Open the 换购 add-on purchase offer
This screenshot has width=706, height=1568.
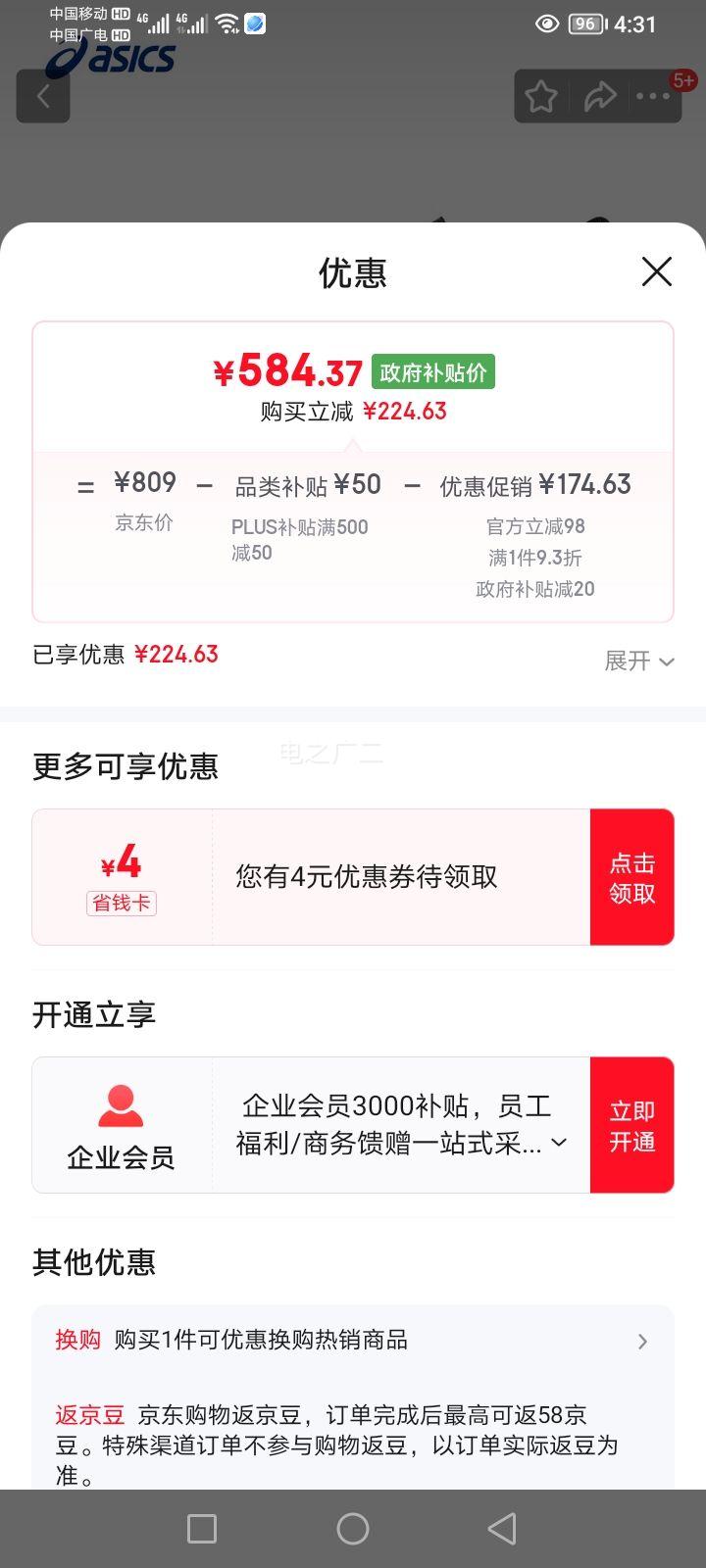pyautogui.click(x=353, y=1341)
